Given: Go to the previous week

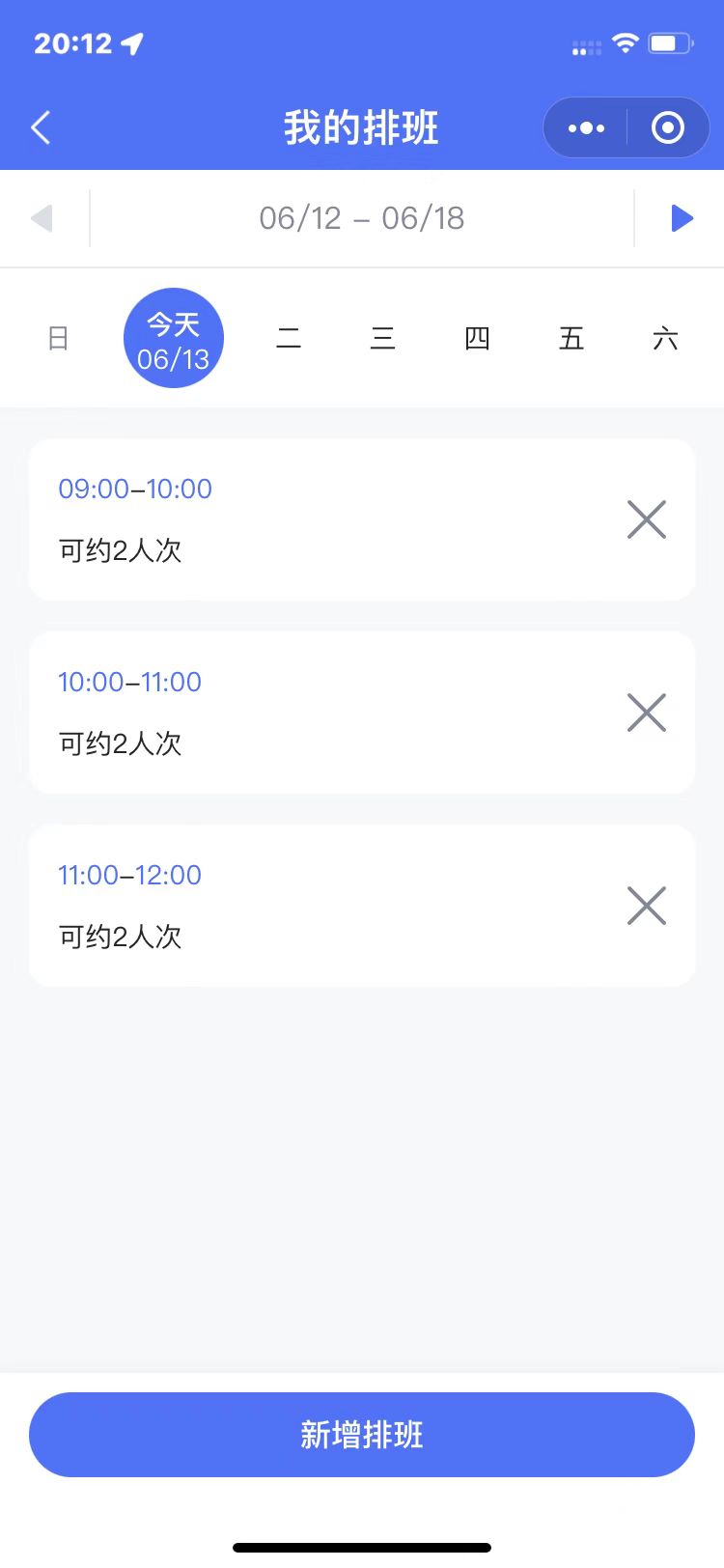Looking at the screenshot, I should coord(42,218).
